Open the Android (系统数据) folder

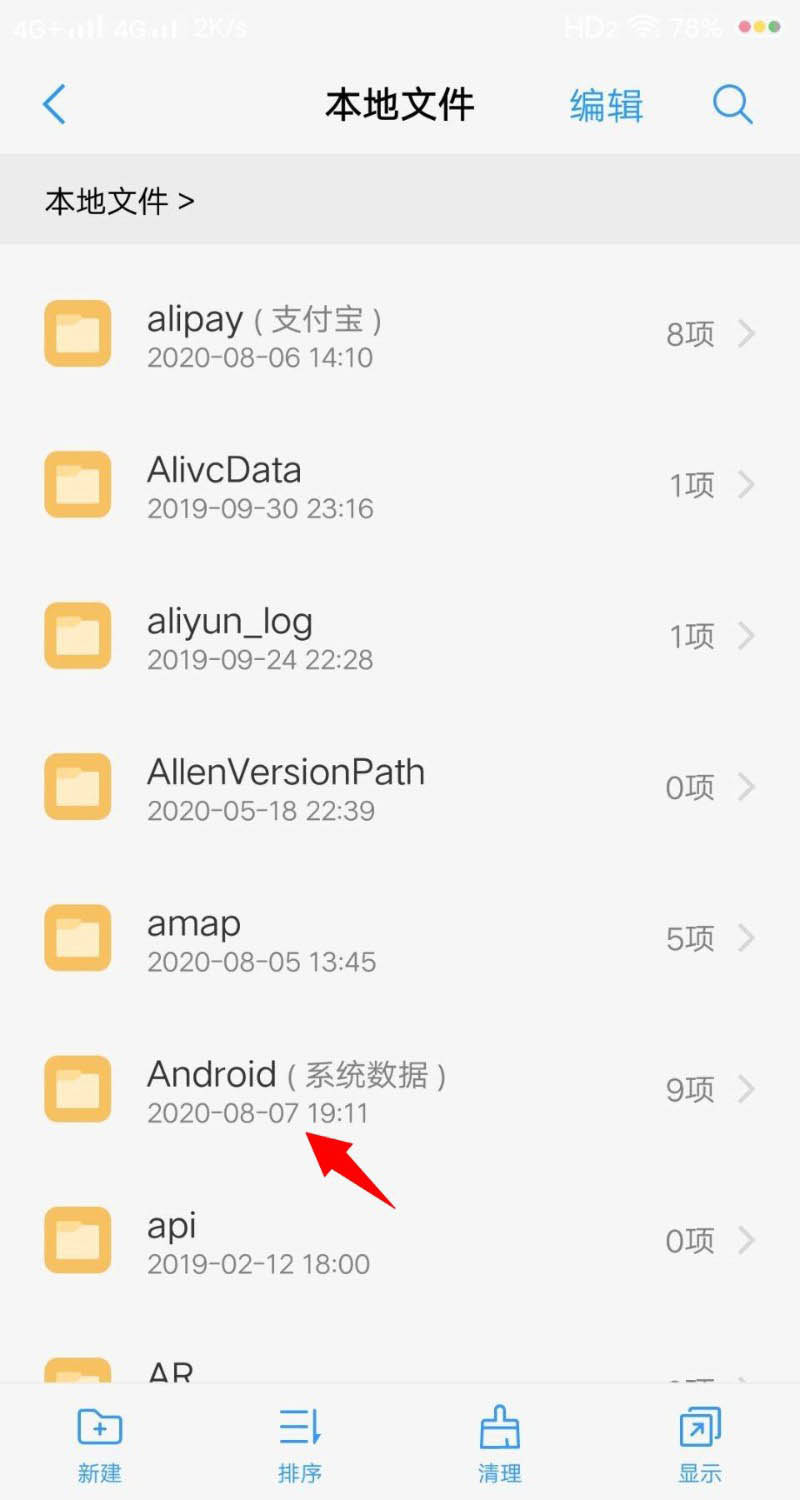(x=400, y=1088)
